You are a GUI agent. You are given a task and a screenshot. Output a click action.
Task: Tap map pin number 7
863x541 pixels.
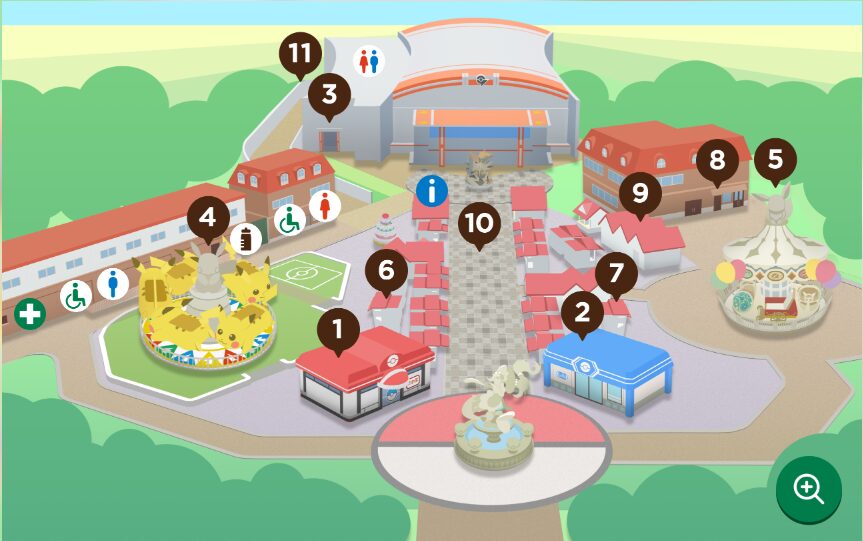click(x=616, y=274)
